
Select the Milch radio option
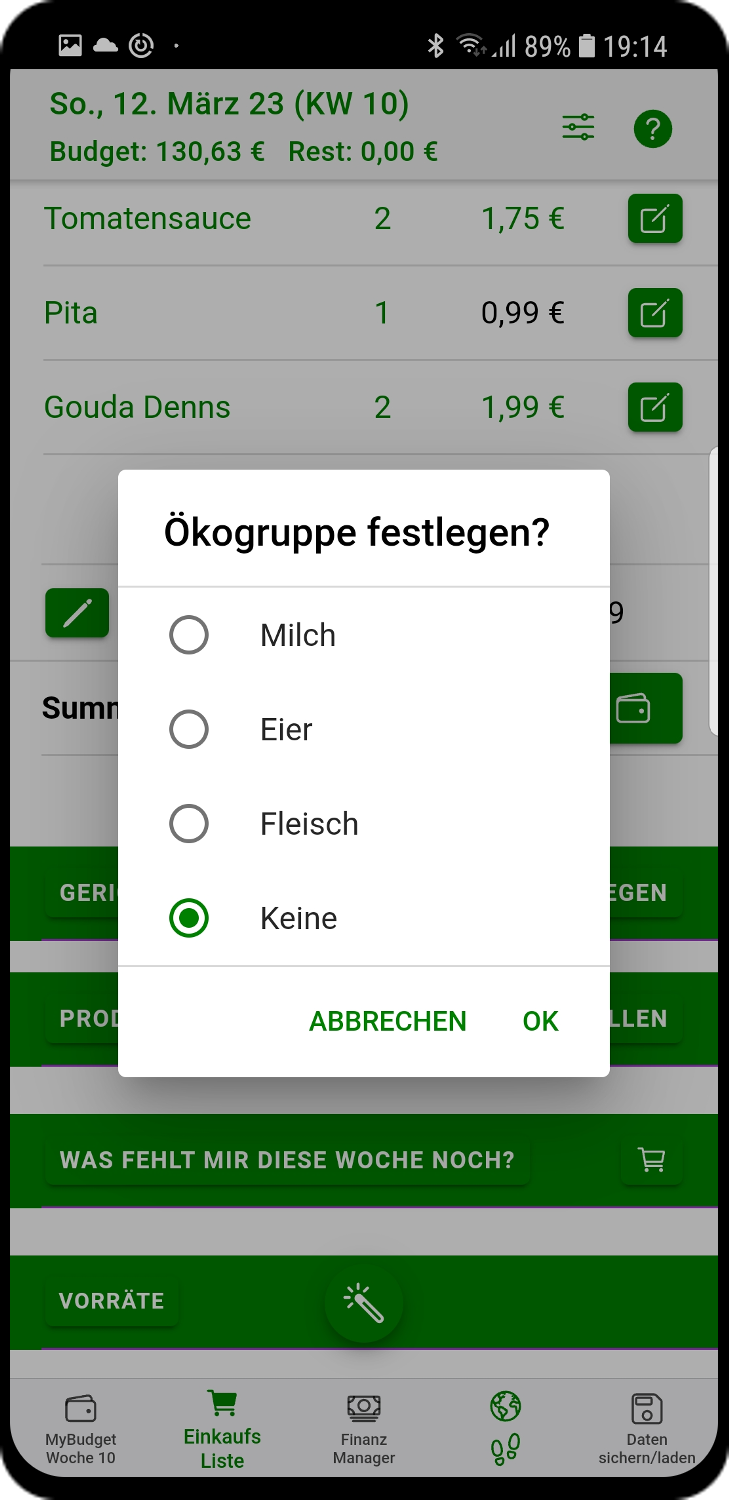tap(189, 635)
